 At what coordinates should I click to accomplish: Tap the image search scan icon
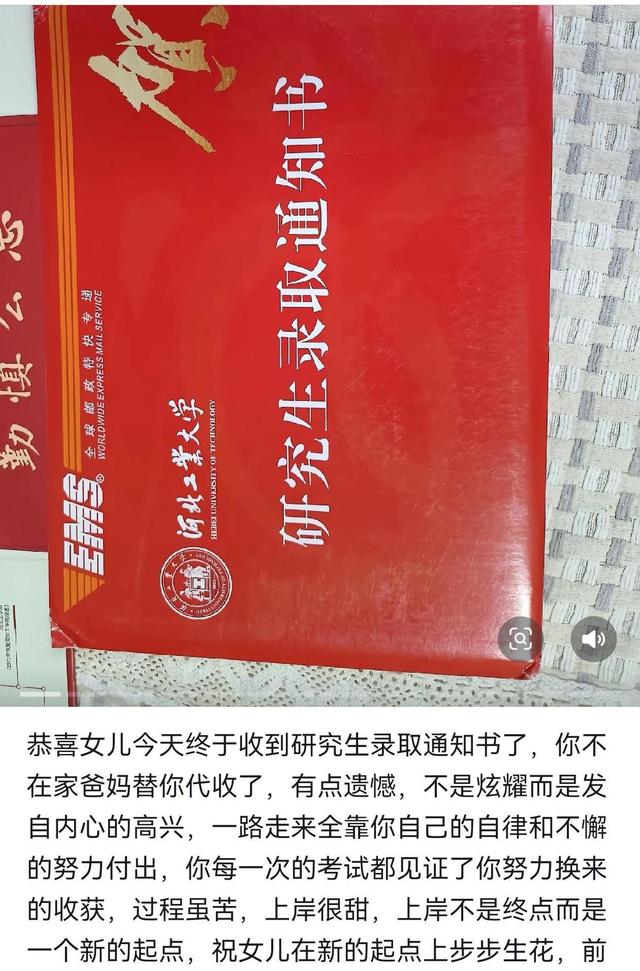tap(520, 639)
